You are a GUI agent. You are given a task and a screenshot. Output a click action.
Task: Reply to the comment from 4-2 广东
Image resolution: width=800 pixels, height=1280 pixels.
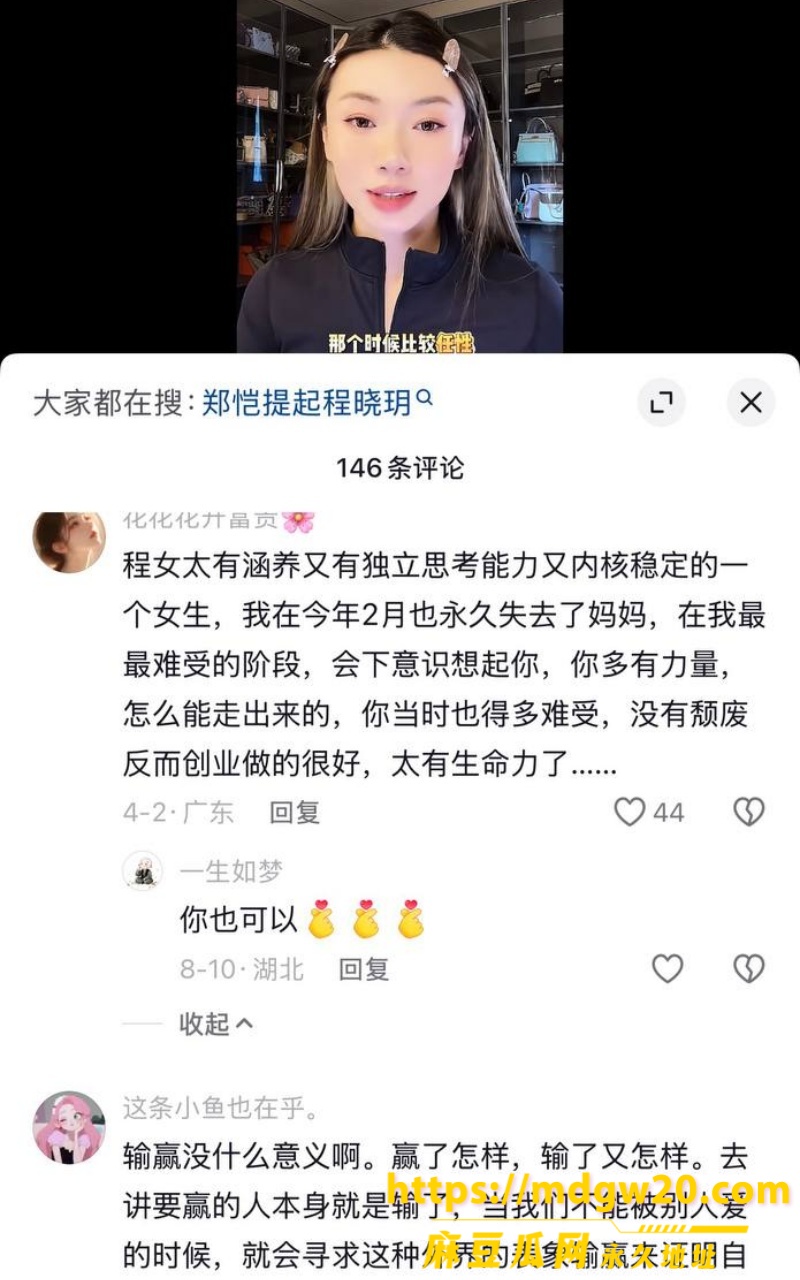pos(294,812)
